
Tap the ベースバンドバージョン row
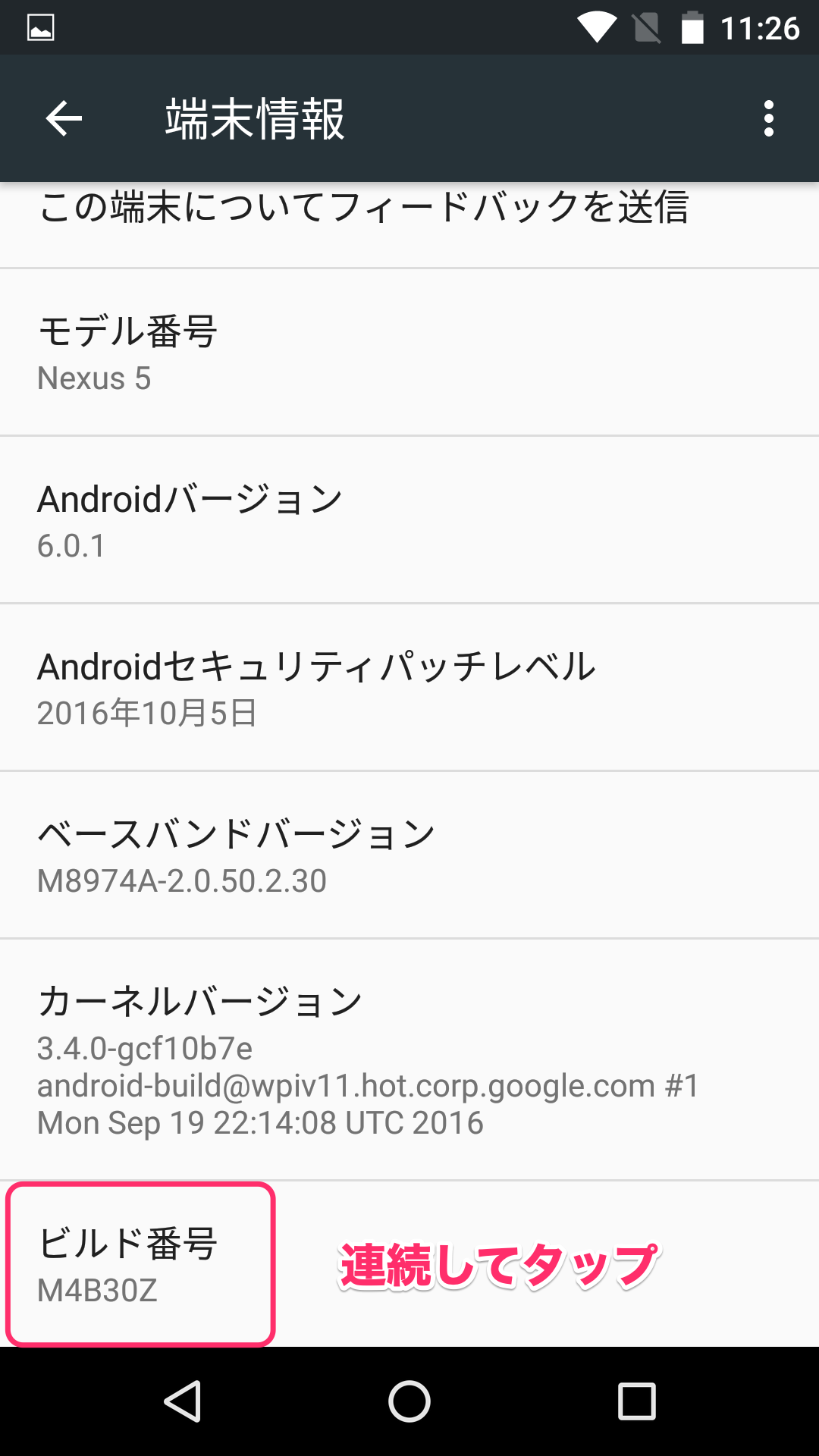tap(409, 856)
